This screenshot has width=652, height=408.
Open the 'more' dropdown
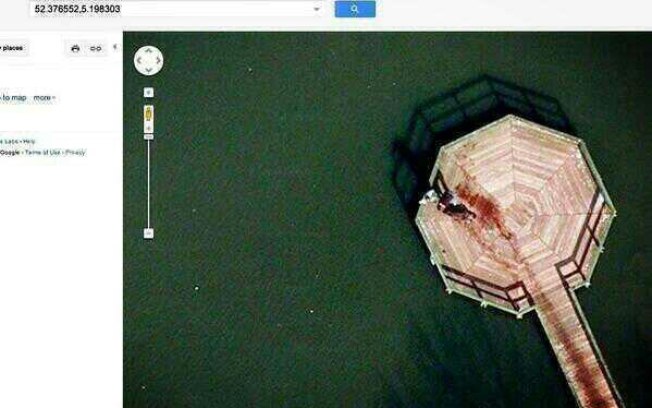[43, 98]
